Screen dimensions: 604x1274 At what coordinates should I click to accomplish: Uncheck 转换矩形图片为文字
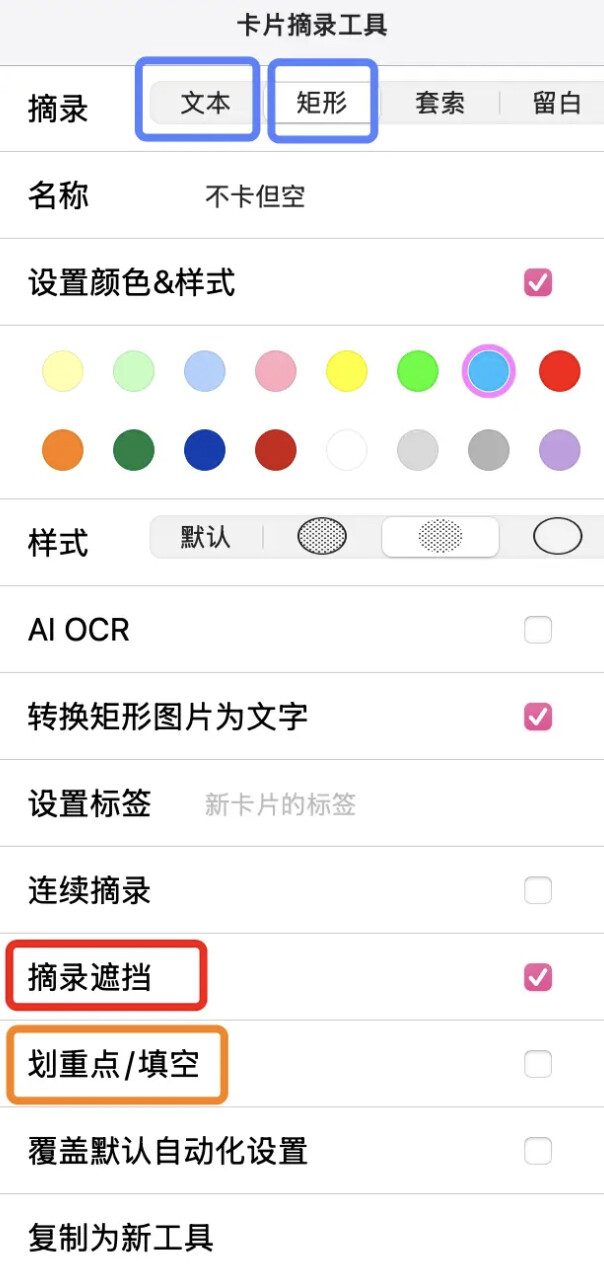coord(538,717)
